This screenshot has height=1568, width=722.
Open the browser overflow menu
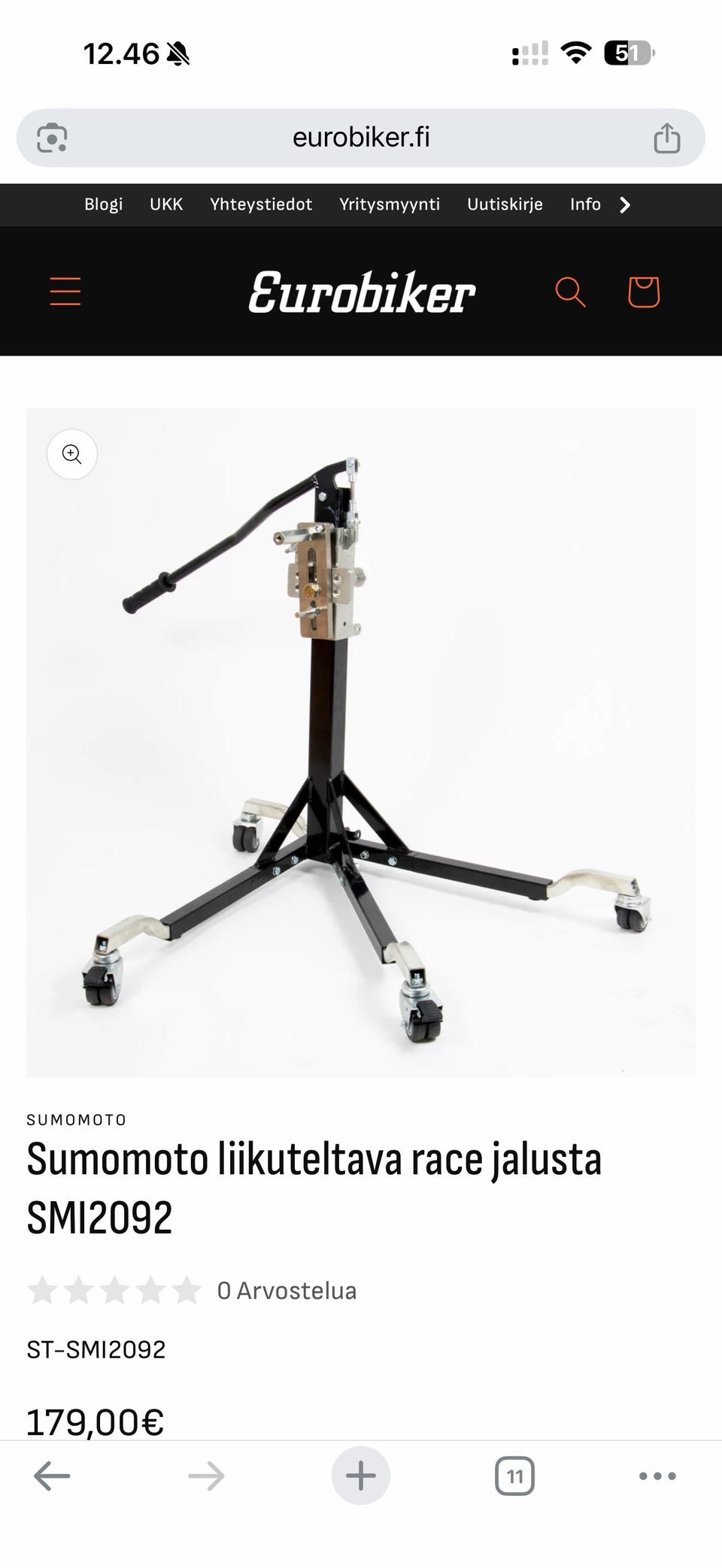(x=657, y=1476)
